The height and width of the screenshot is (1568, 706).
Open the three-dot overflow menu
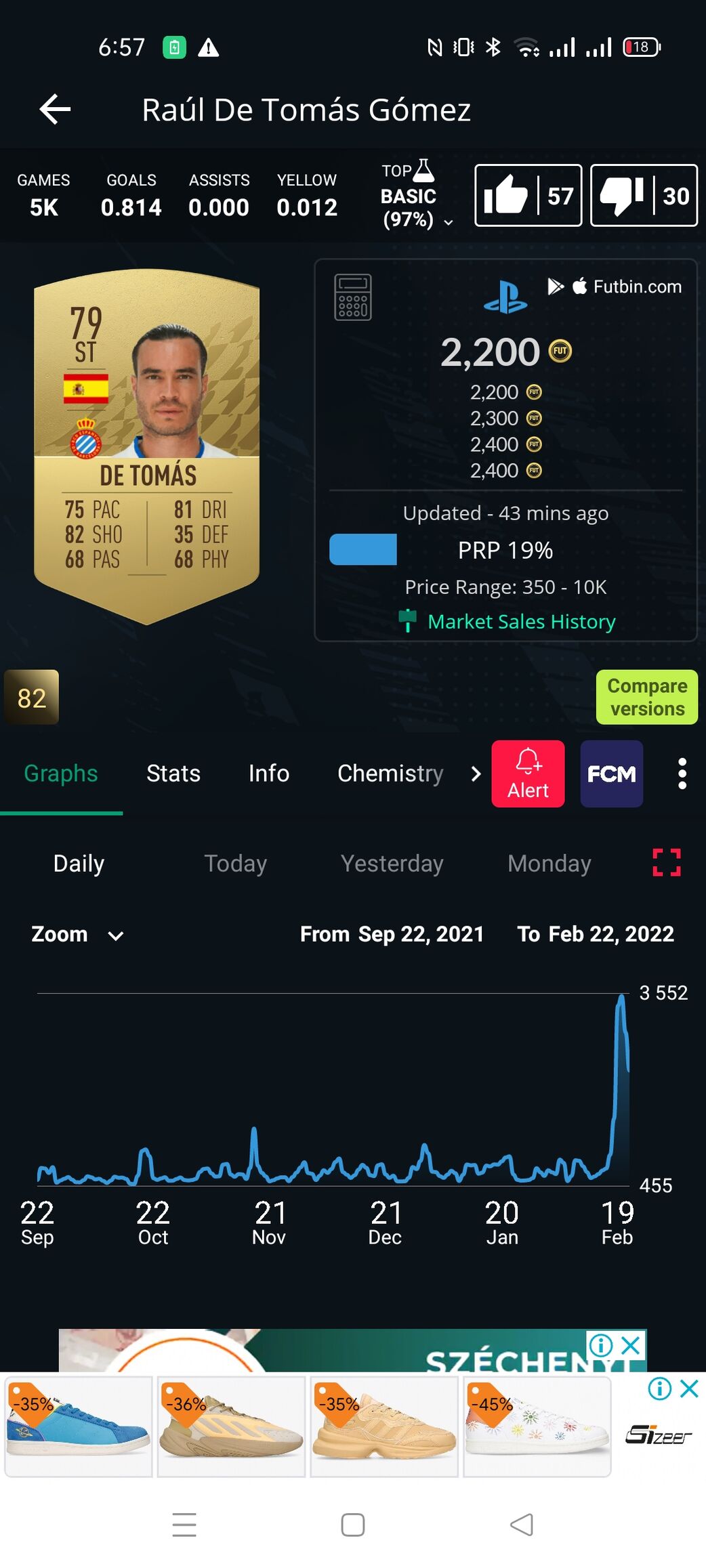[x=682, y=774]
